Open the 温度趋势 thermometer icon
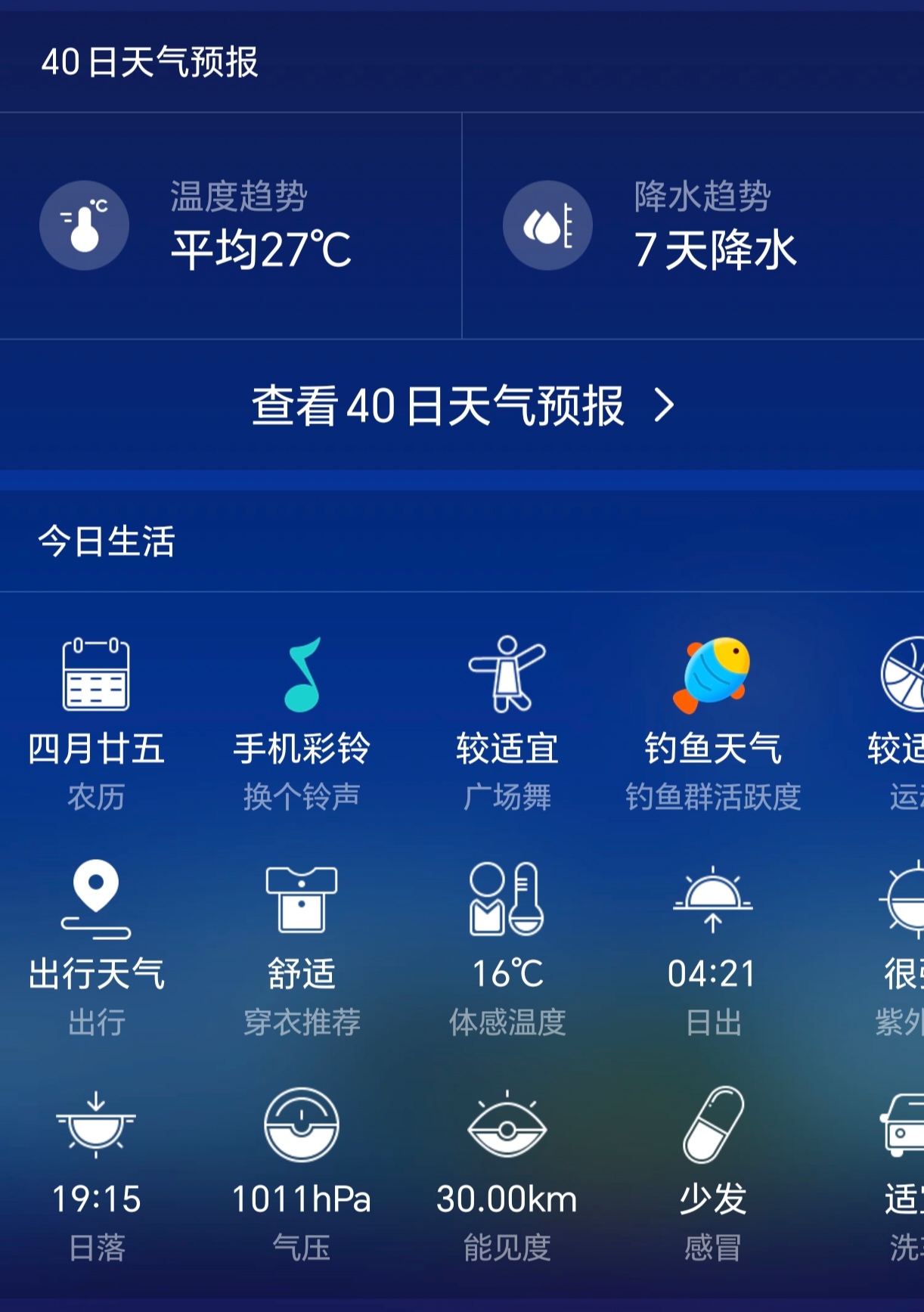Screen dimensions: 924x1312 tap(83, 225)
